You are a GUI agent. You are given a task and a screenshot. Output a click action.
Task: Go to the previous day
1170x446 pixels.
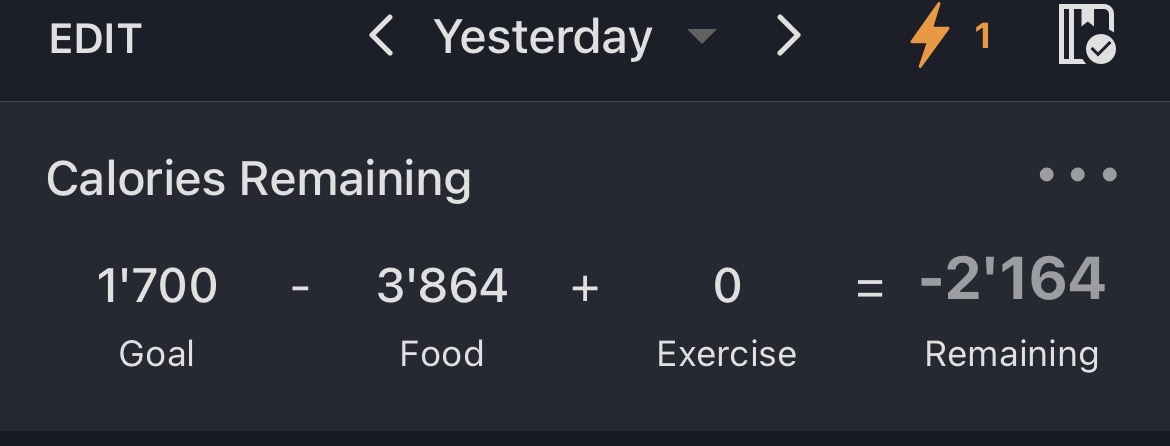(381, 38)
